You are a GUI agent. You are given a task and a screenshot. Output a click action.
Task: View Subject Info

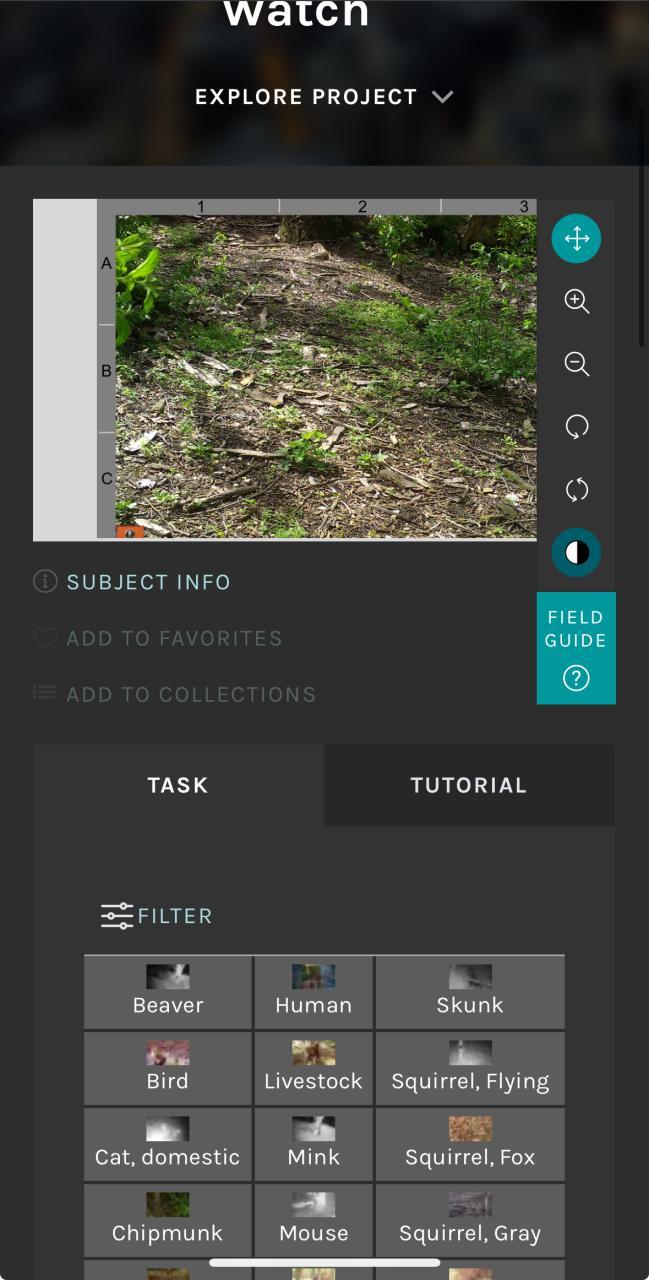pyautogui.click(x=148, y=582)
